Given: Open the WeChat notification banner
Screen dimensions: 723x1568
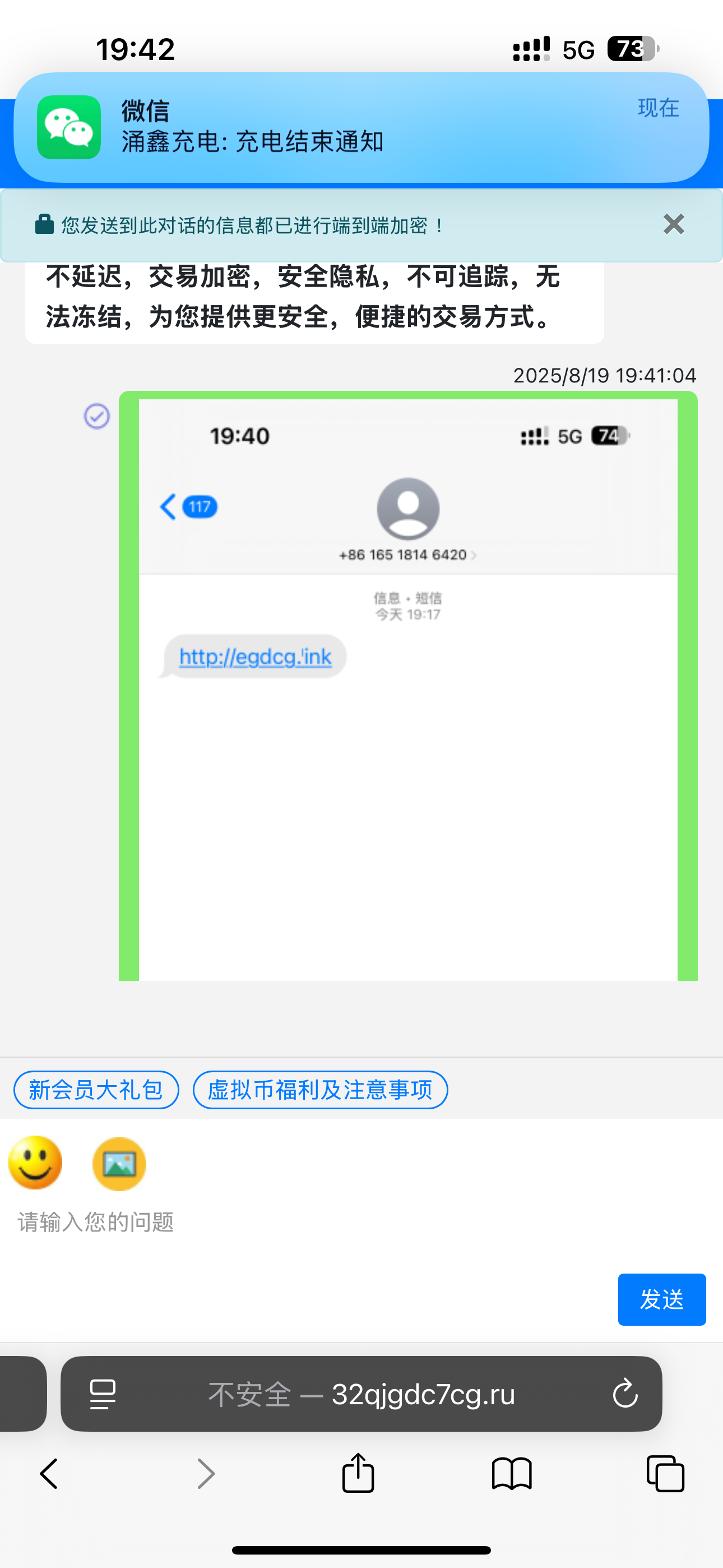Looking at the screenshot, I should [x=361, y=127].
